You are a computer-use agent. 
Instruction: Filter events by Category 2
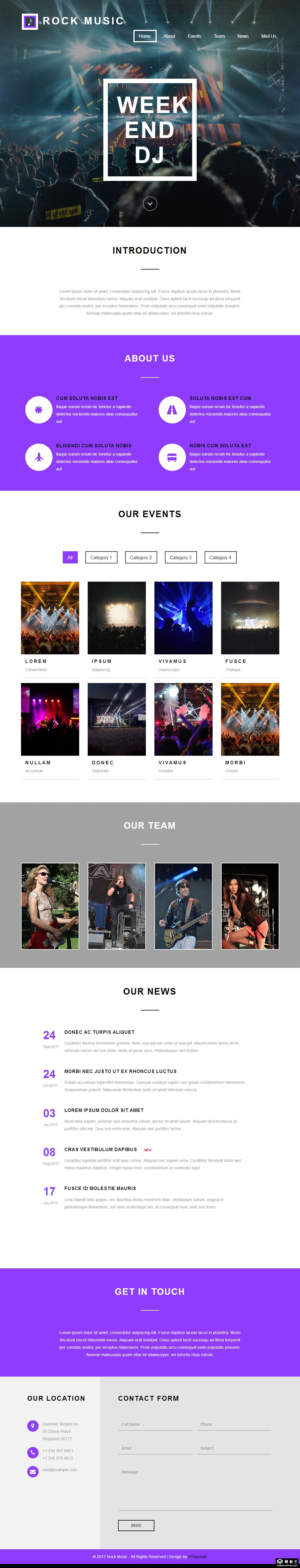[x=140, y=558]
